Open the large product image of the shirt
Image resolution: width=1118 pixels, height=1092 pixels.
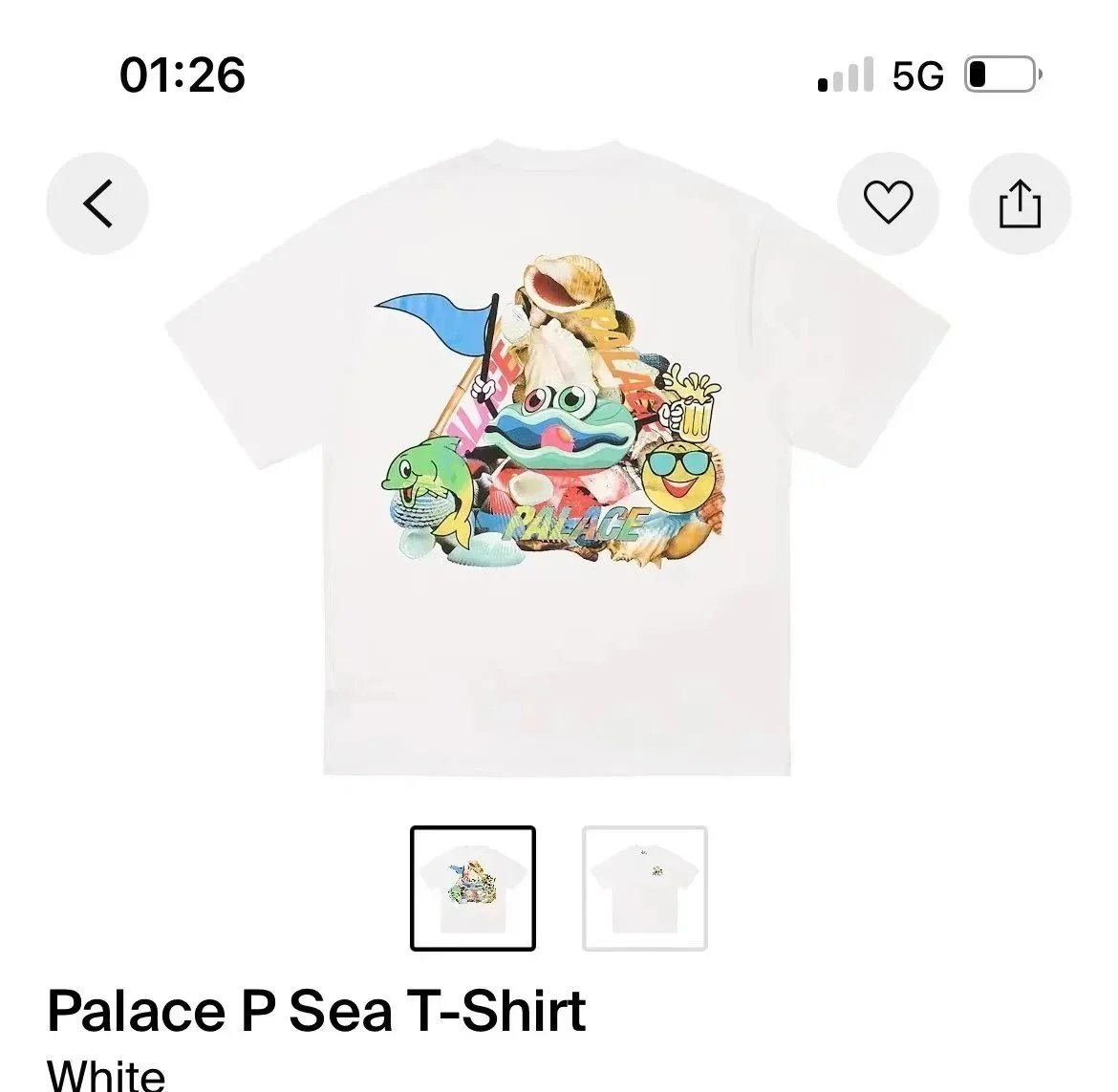tap(557, 459)
